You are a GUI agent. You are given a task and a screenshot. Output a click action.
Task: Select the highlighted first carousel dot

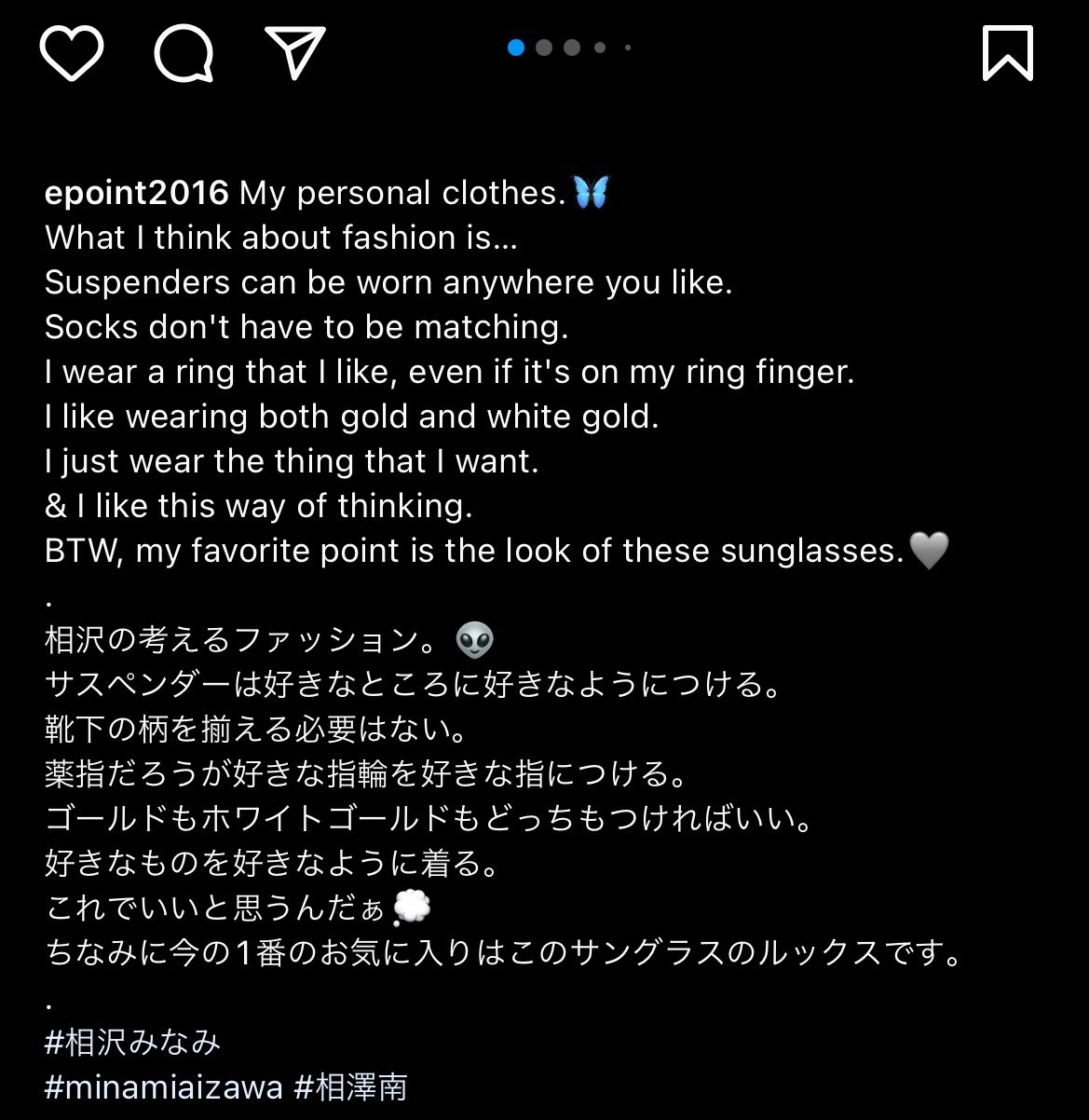515,48
